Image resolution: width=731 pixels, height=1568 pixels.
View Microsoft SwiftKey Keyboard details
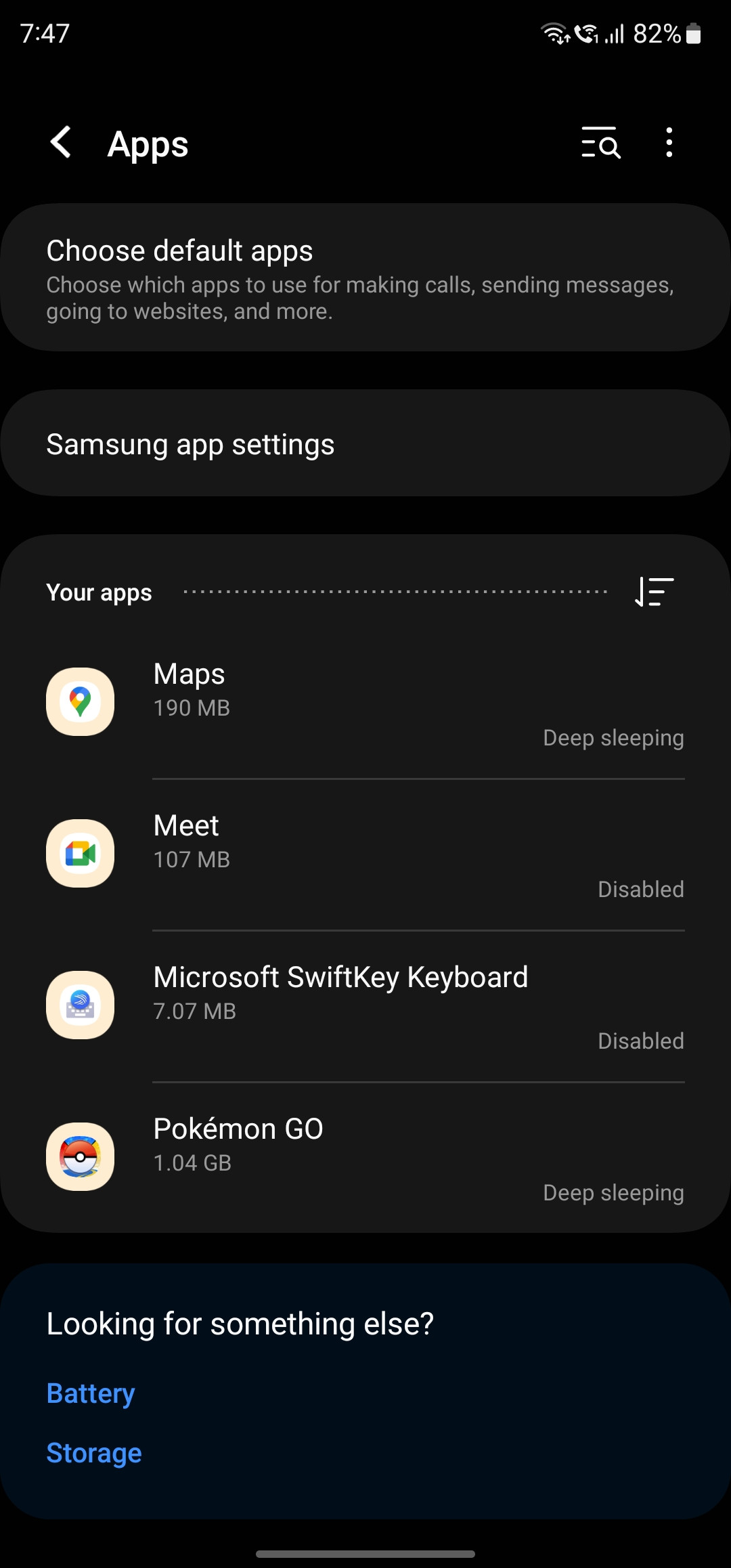[365, 1006]
